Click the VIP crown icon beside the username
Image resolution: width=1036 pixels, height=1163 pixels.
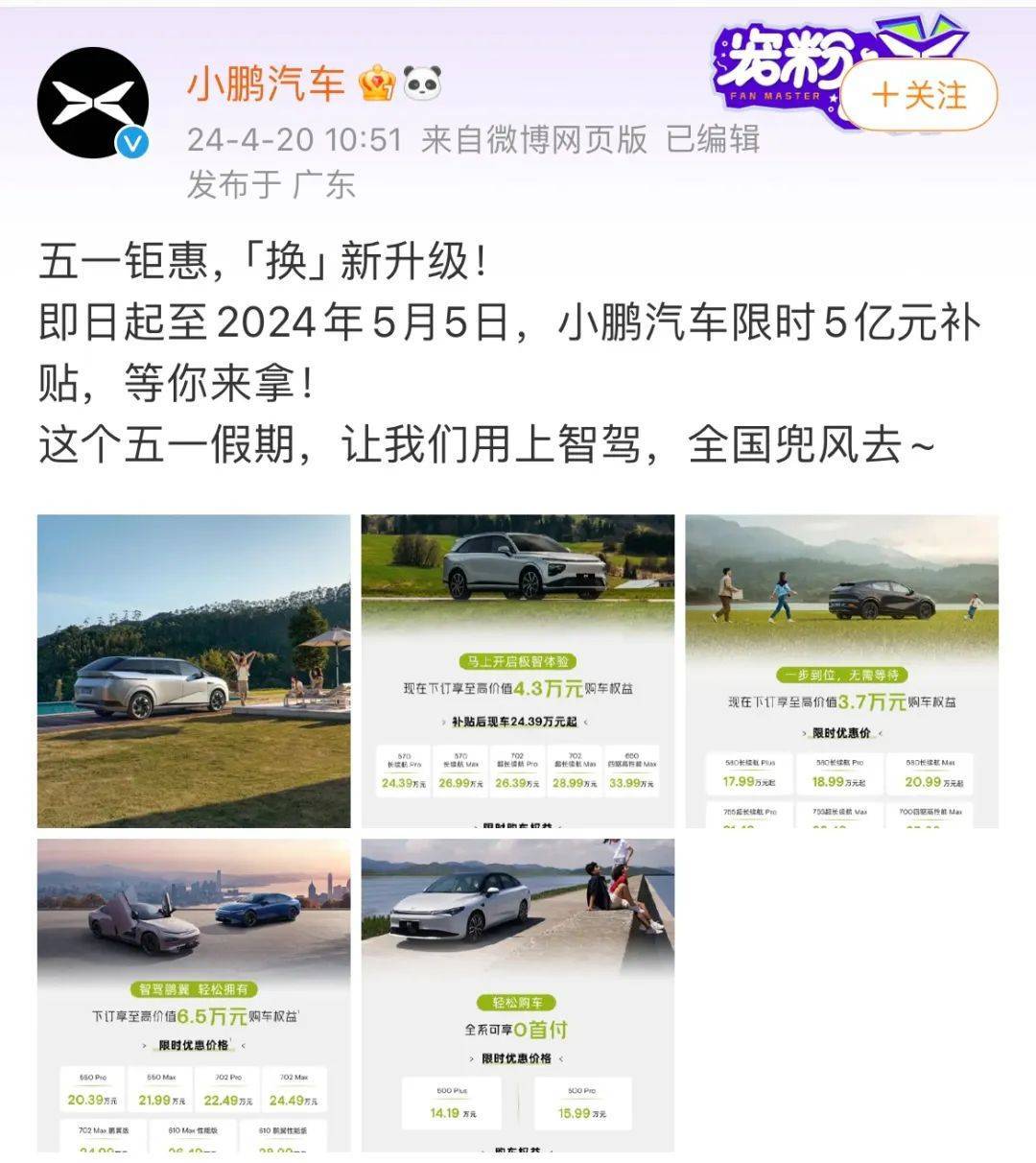378,84
